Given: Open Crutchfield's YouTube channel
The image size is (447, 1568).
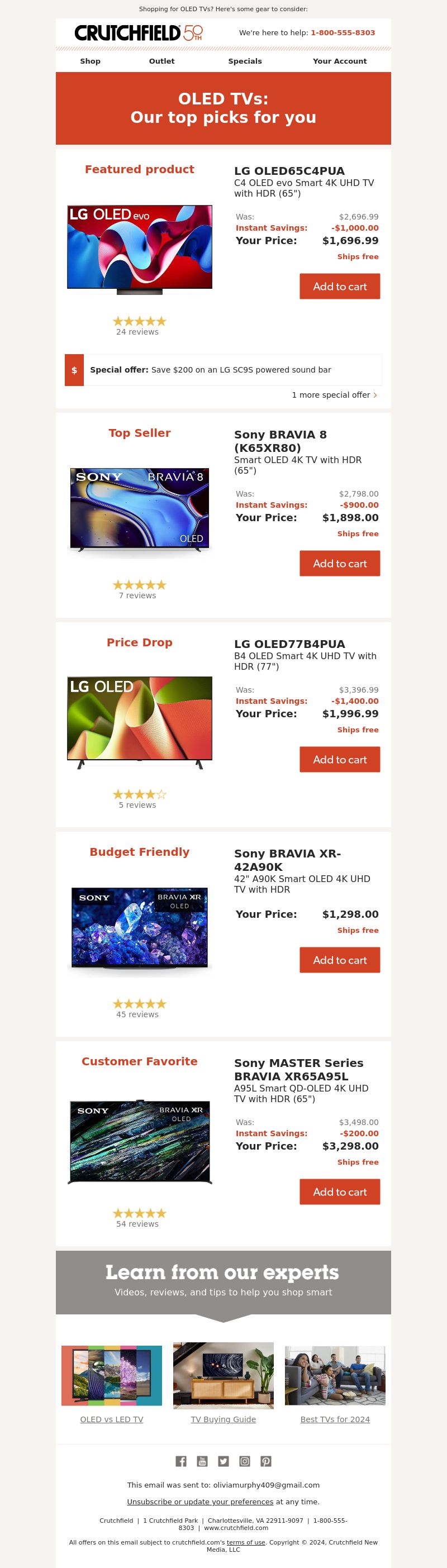Looking at the screenshot, I should coord(202,1461).
